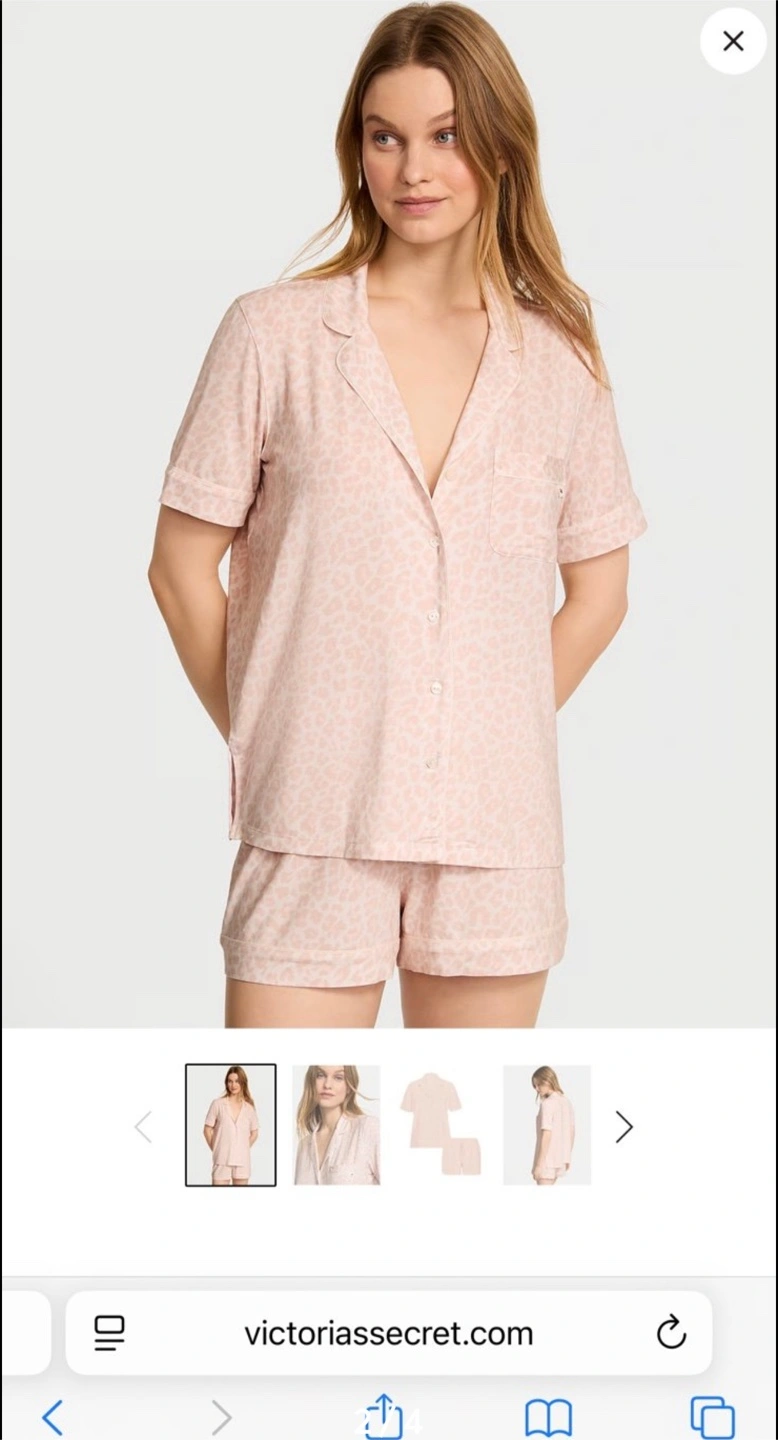Go to next thumbnails with right arrow
This screenshot has width=778, height=1440.
pos(624,1127)
